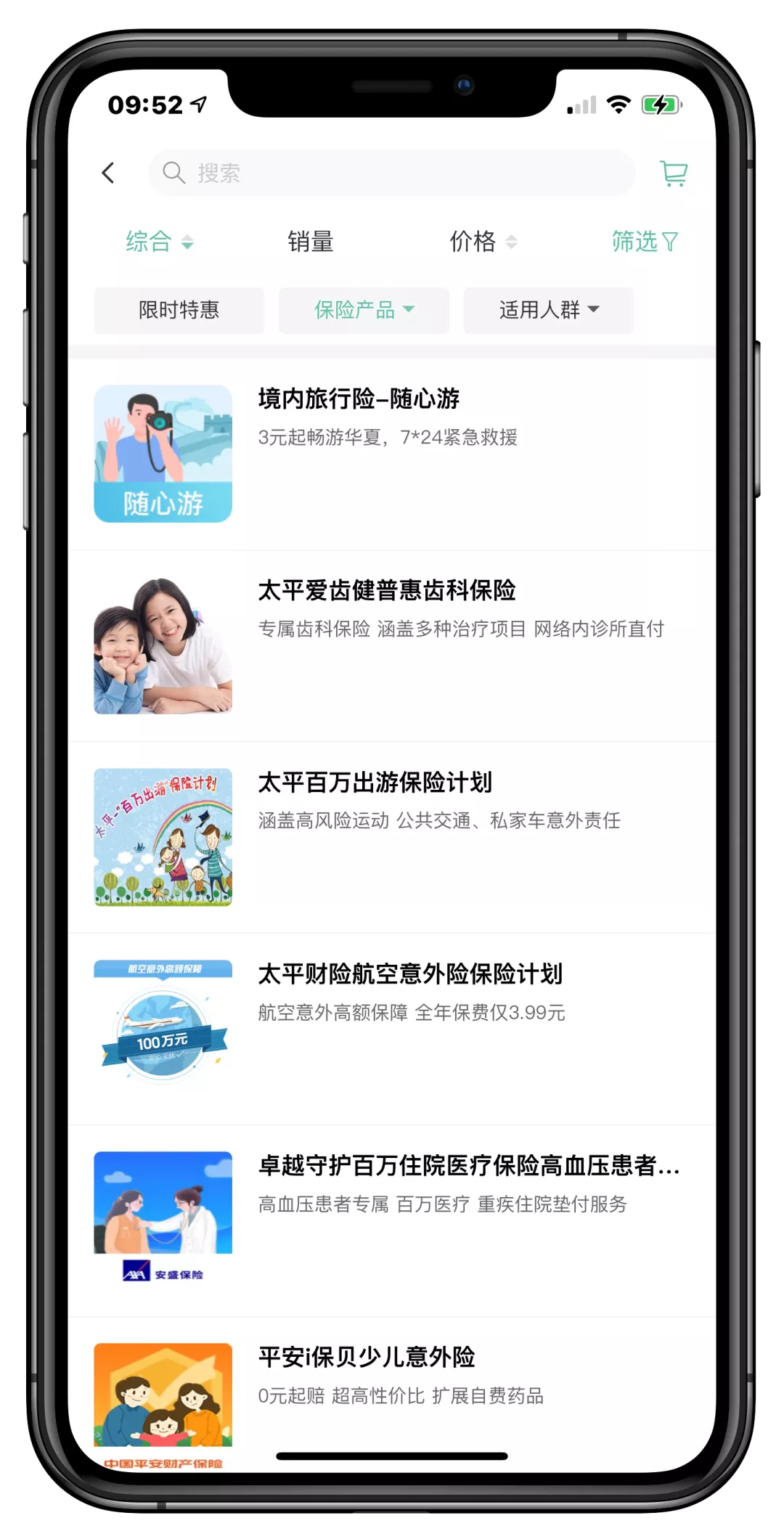The image size is (784, 1539).
Task: Tap the 搜索 search field
Action: tap(392, 173)
